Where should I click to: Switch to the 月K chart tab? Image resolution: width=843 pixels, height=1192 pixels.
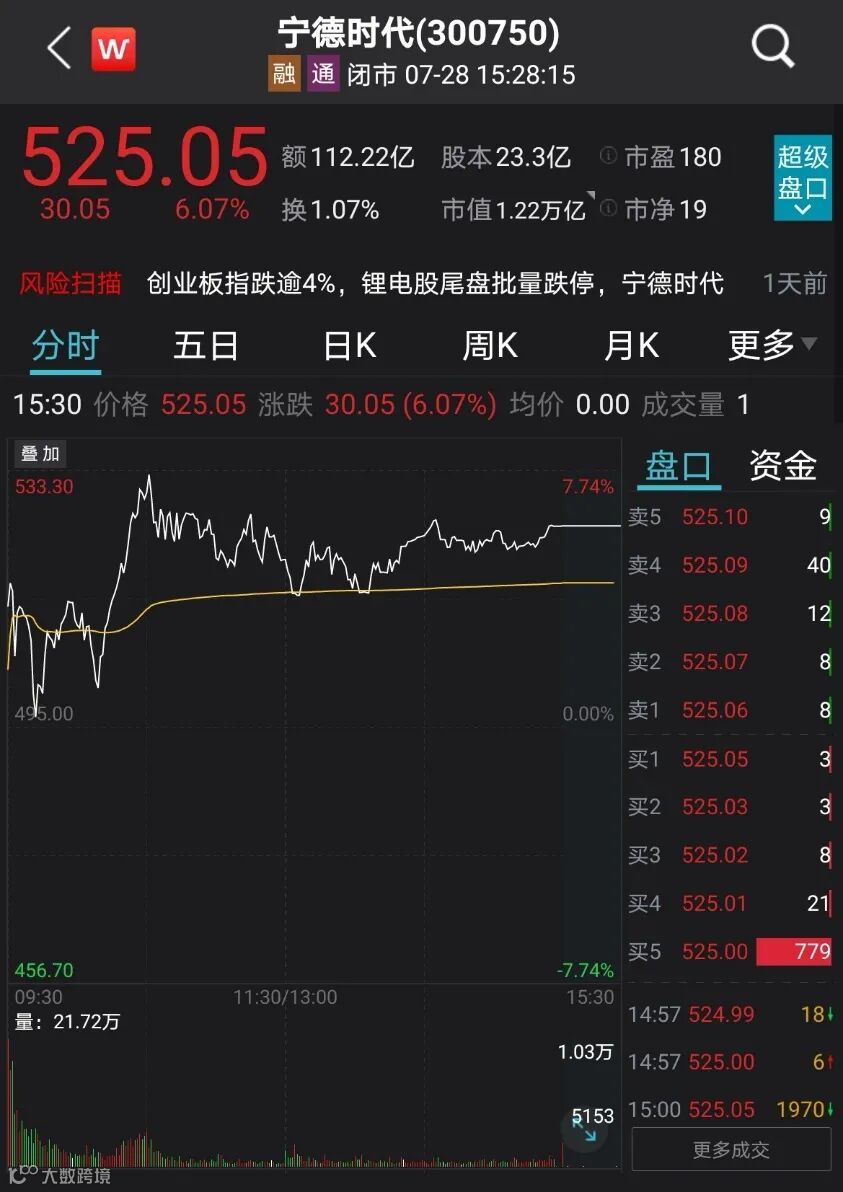point(631,347)
